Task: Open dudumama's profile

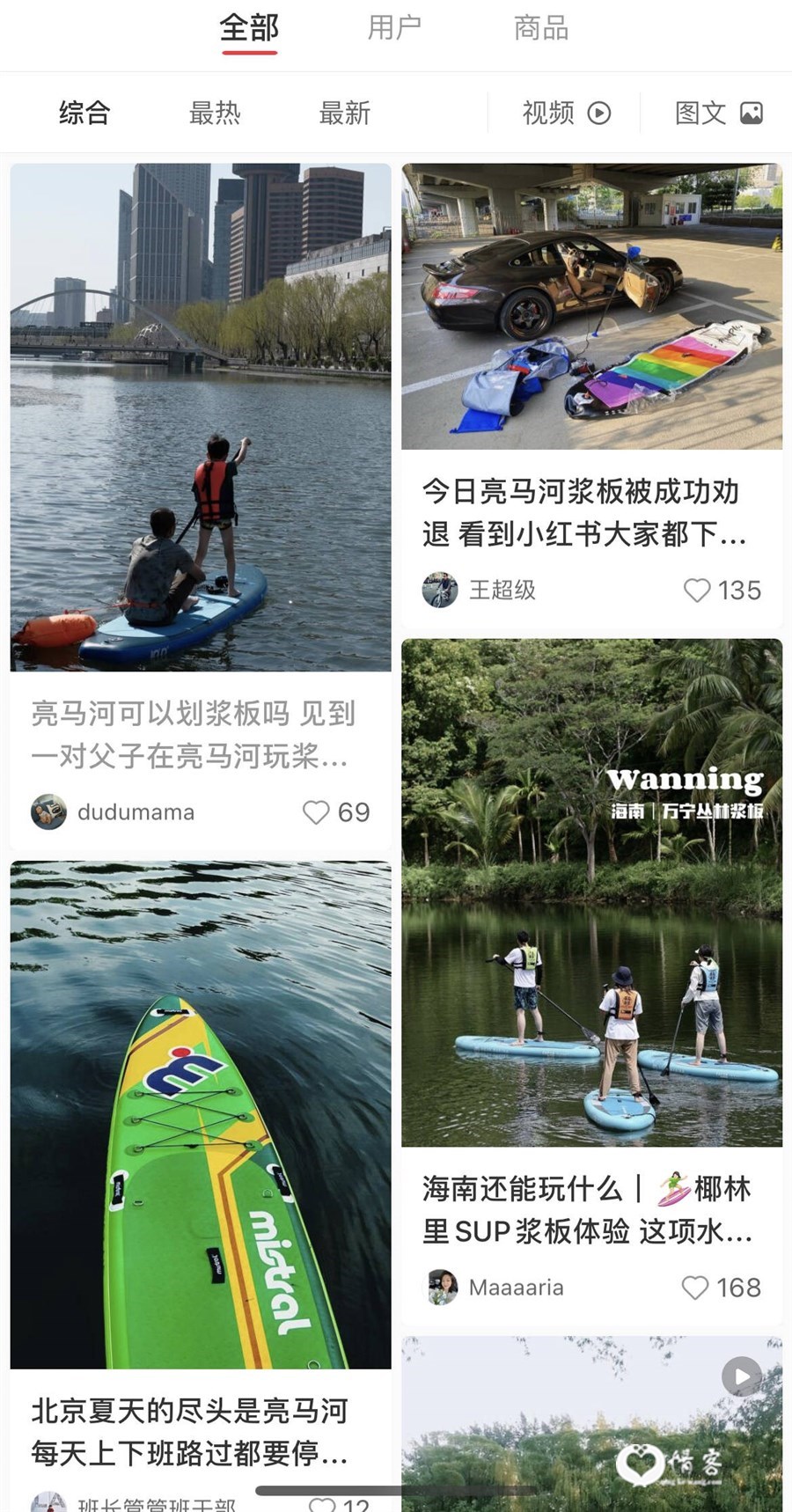Action: (113, 811)
